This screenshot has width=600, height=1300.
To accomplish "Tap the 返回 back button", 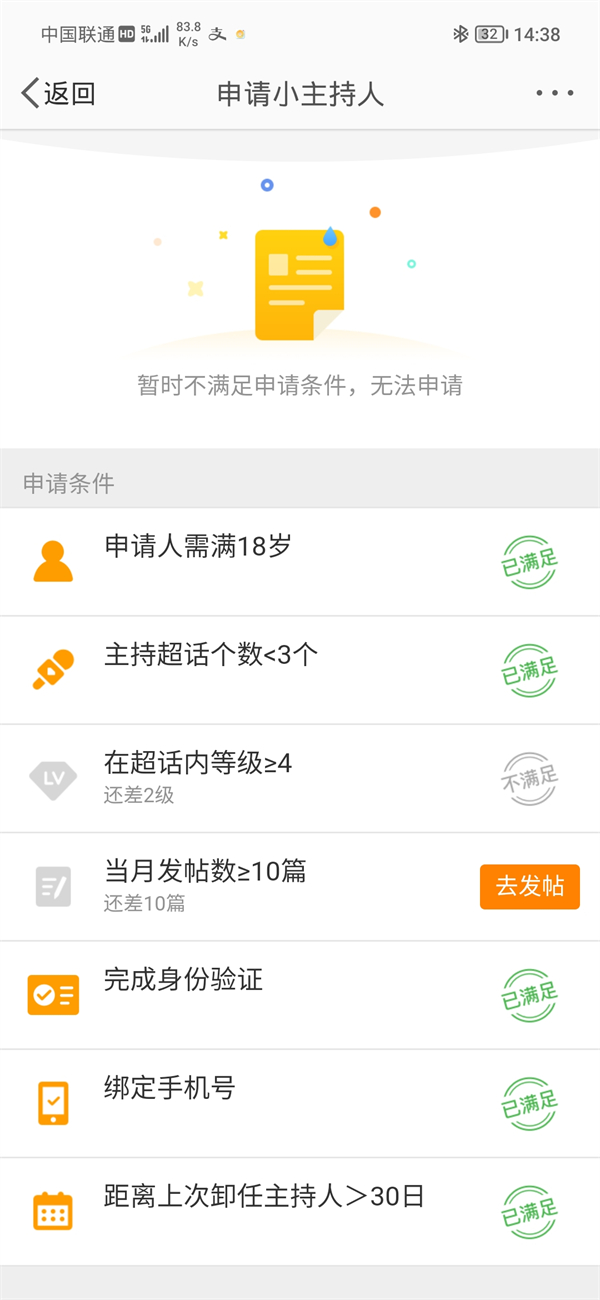I will pos(58,94).
